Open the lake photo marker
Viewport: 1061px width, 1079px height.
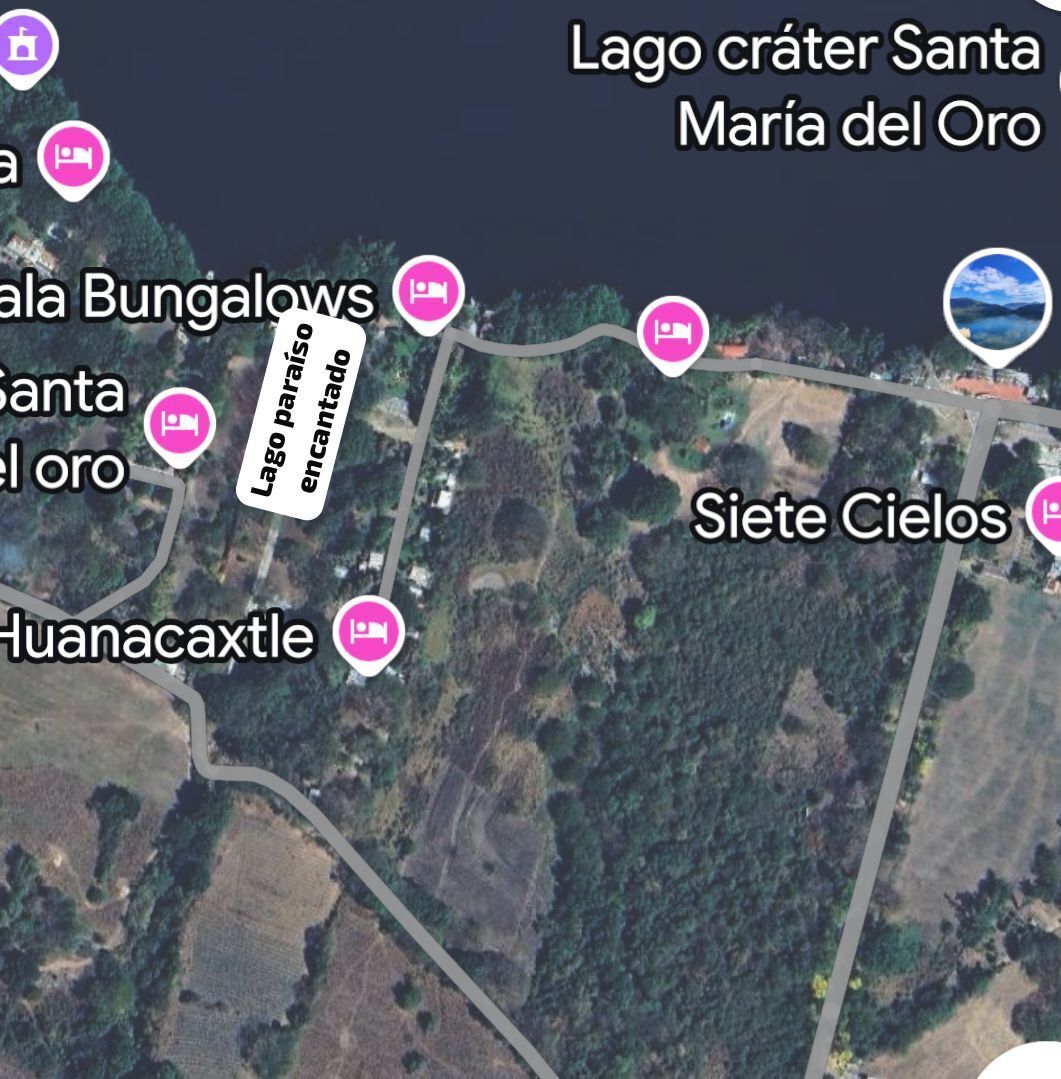(995, 300)
